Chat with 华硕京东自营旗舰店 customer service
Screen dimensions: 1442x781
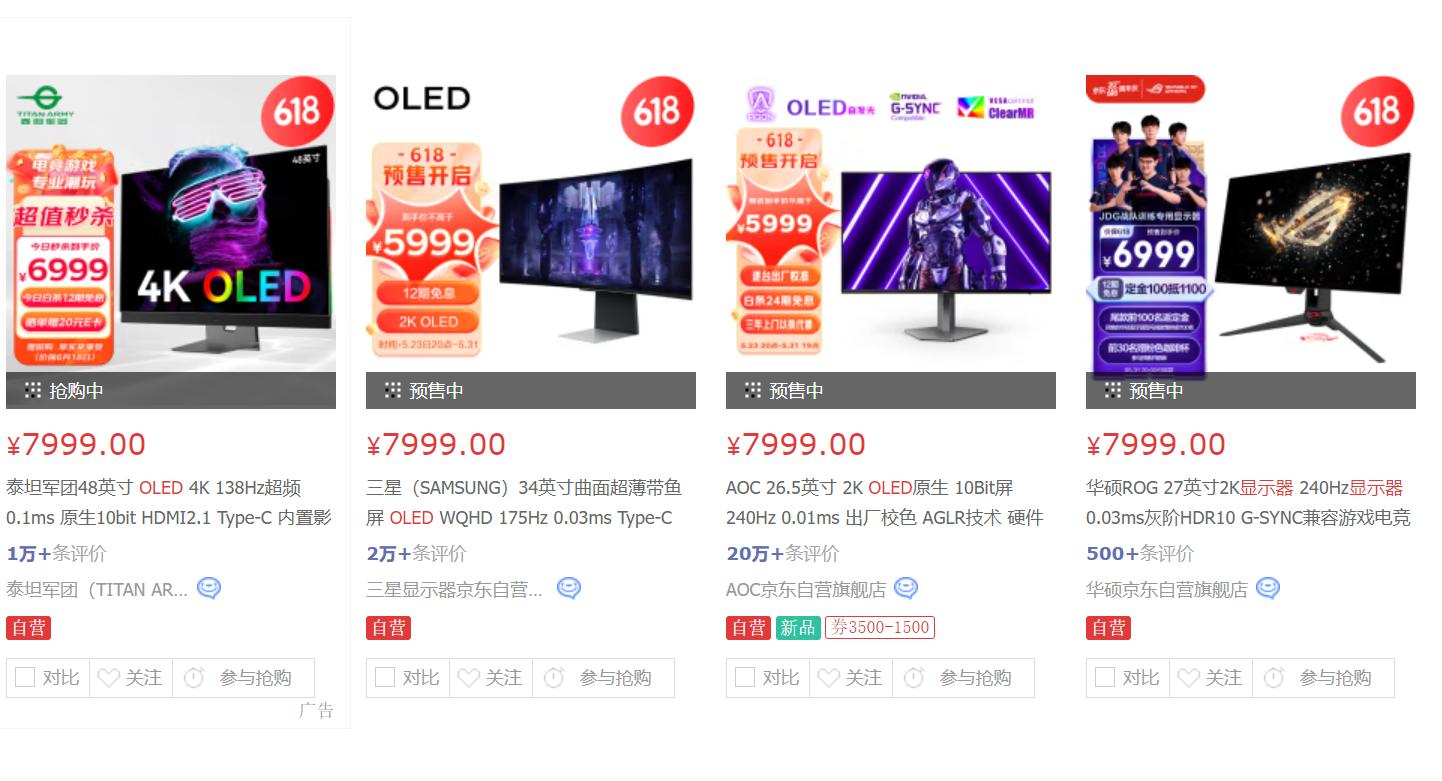tap(1267, 588)
